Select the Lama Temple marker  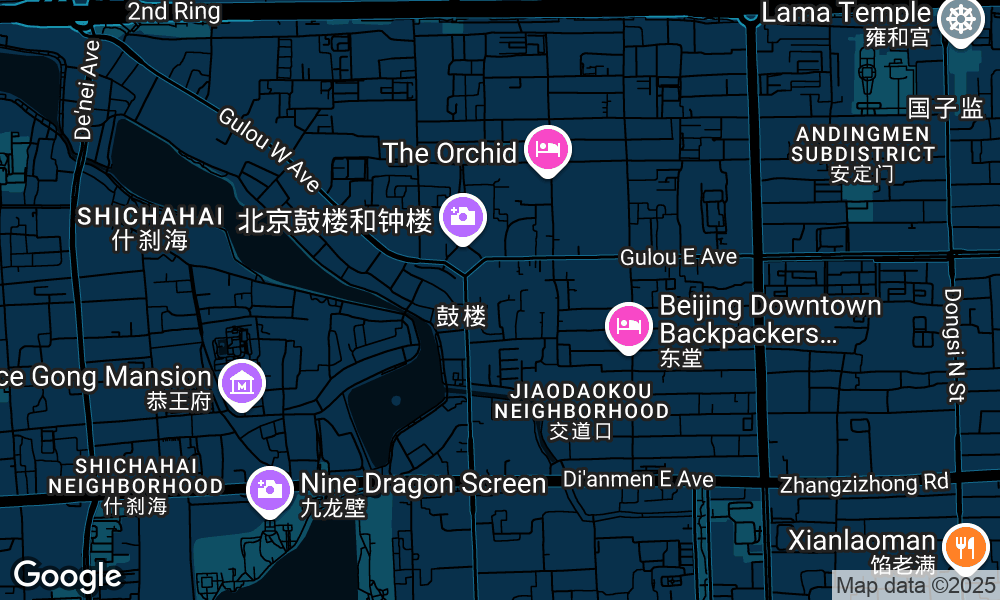(961, 20)
